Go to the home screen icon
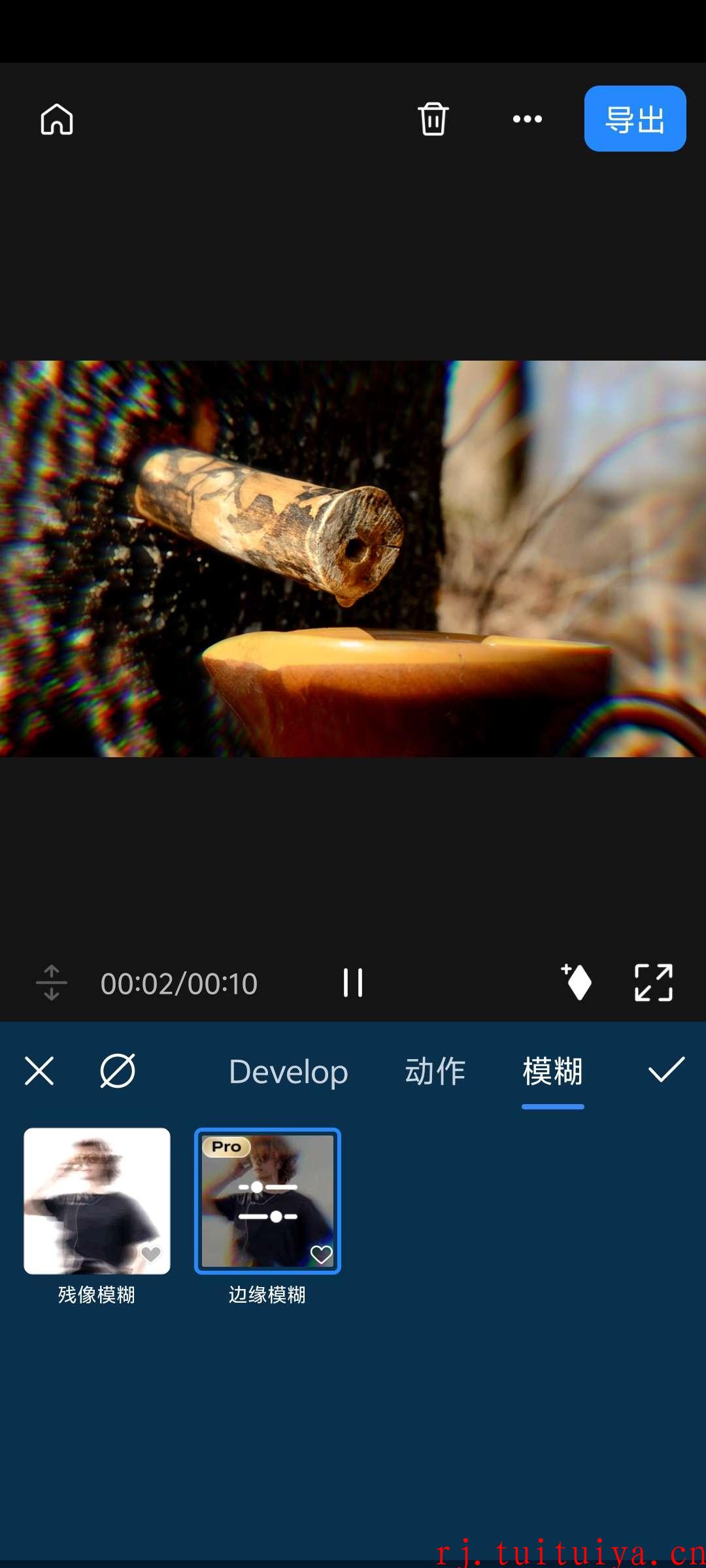706x1568 pixels. [57, 119]
